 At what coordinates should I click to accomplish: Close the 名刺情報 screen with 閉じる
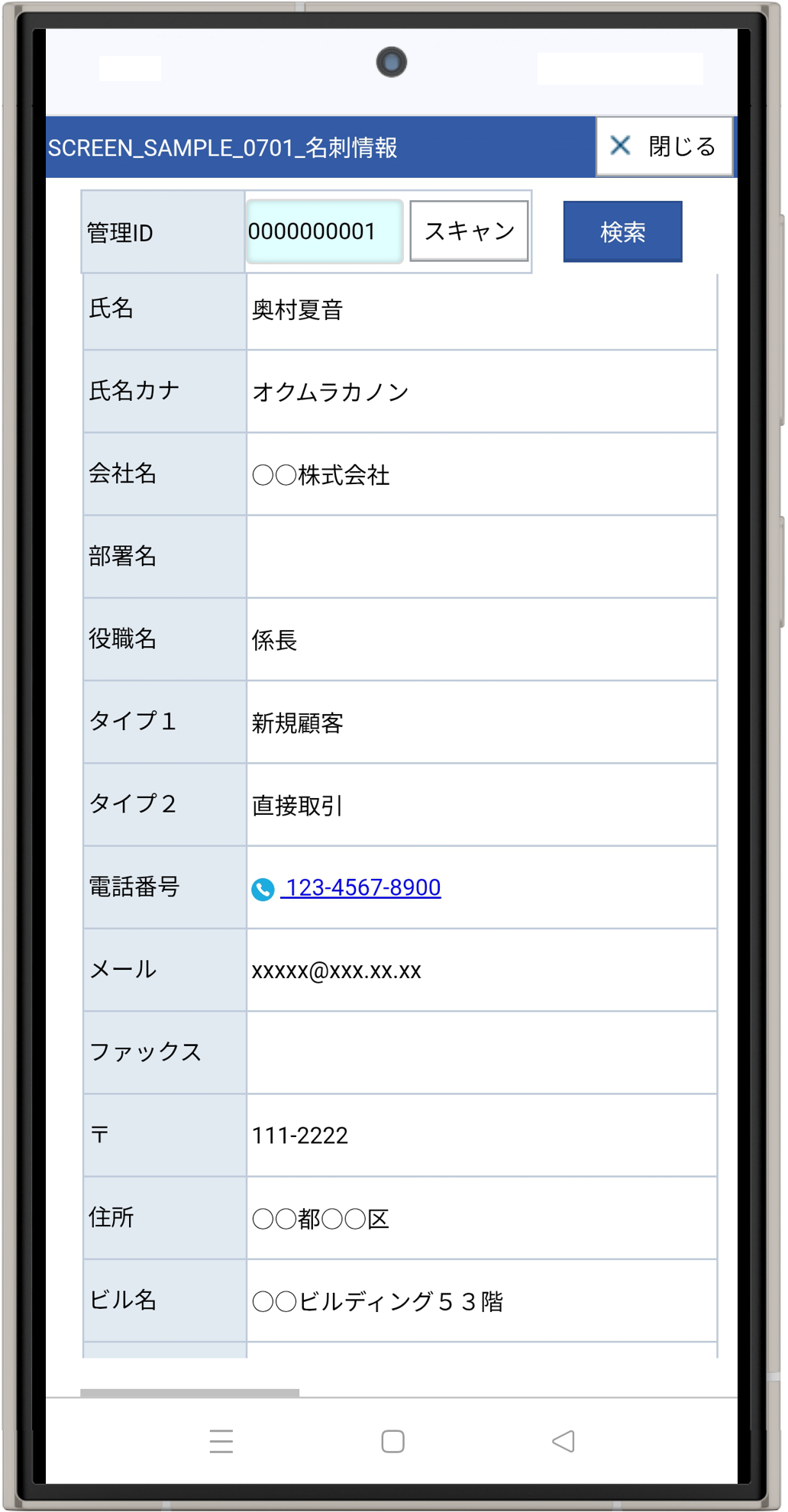click(664, 146)
